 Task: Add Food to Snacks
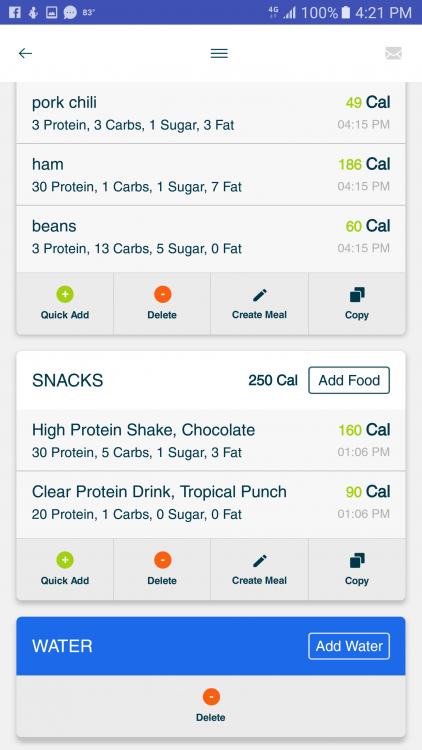tap(349, 380)
